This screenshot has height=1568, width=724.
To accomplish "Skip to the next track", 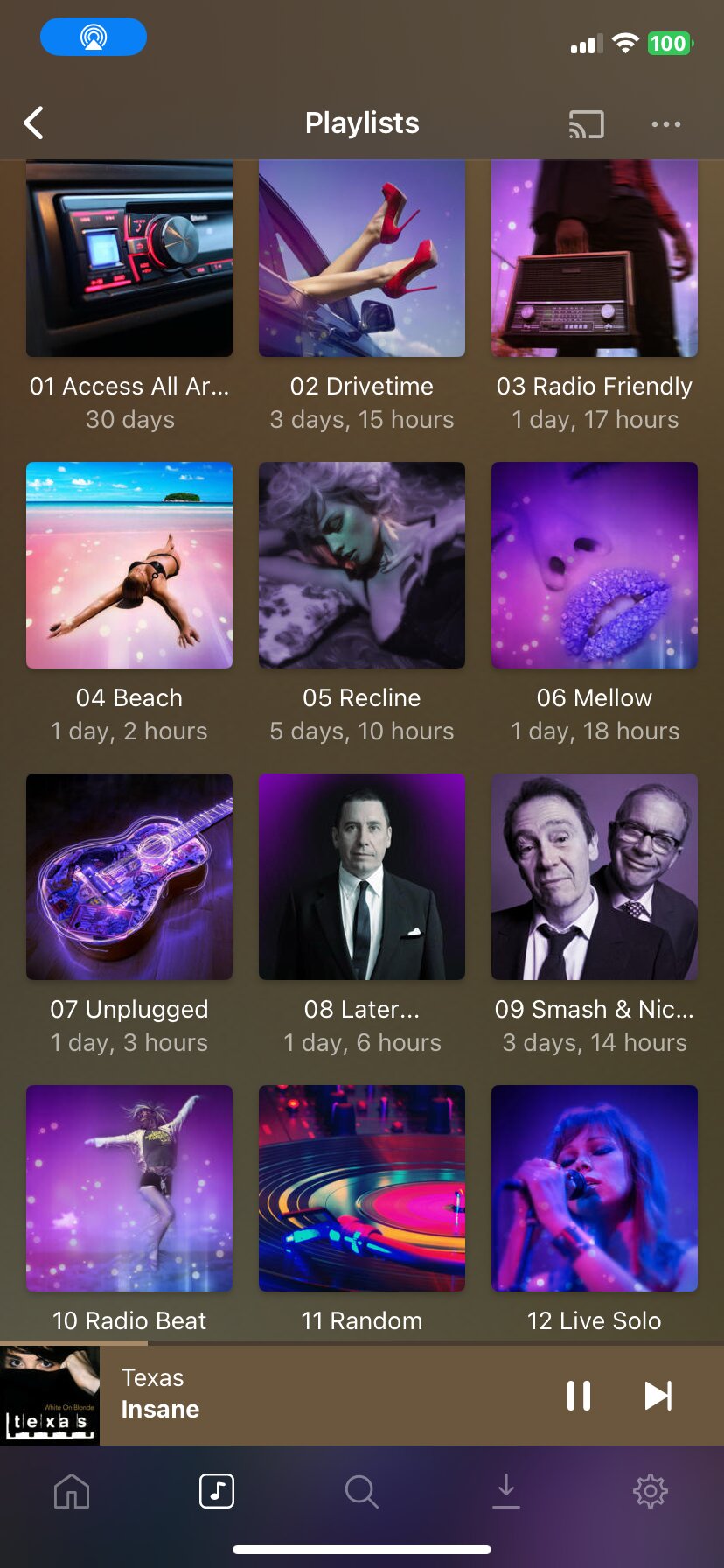I will 658,1396.
